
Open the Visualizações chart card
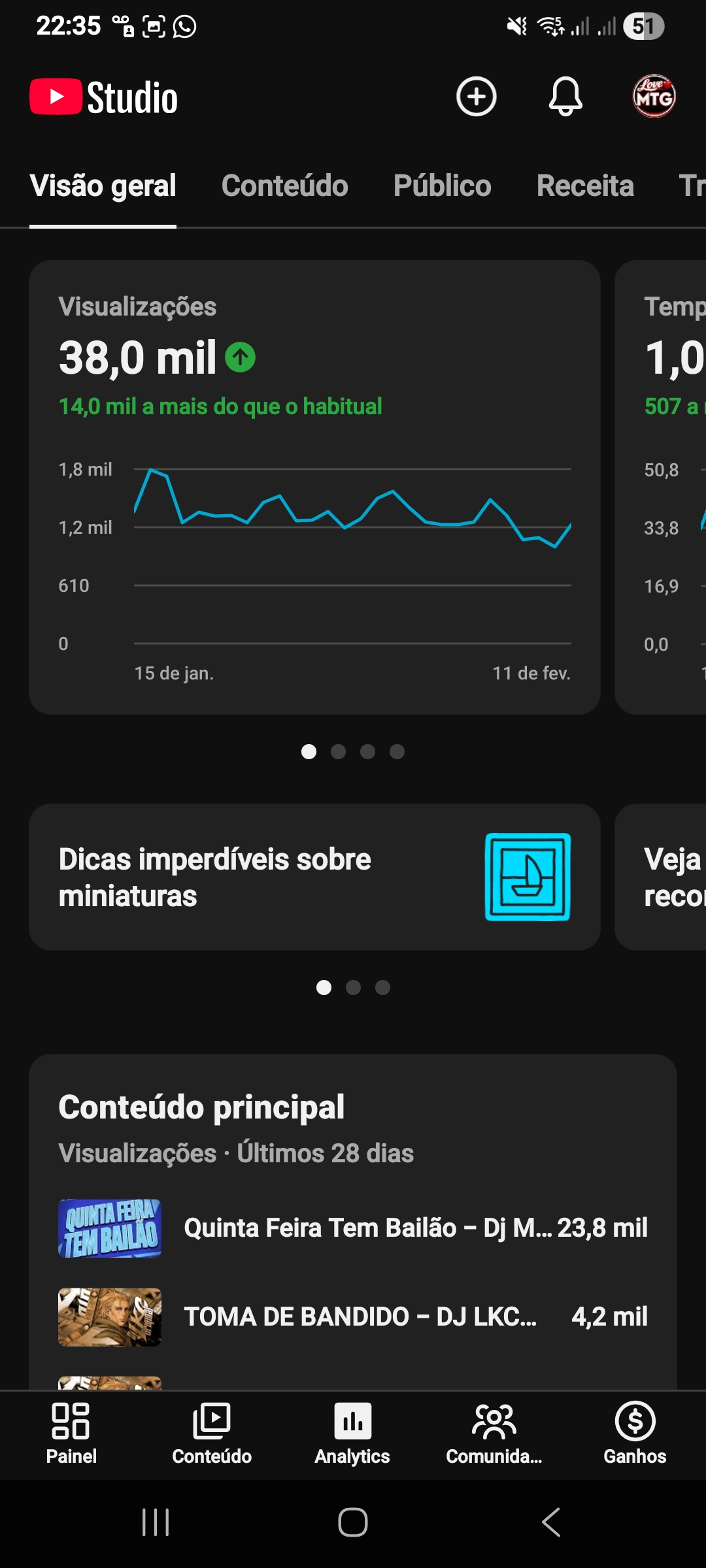(x=314, y=487)
